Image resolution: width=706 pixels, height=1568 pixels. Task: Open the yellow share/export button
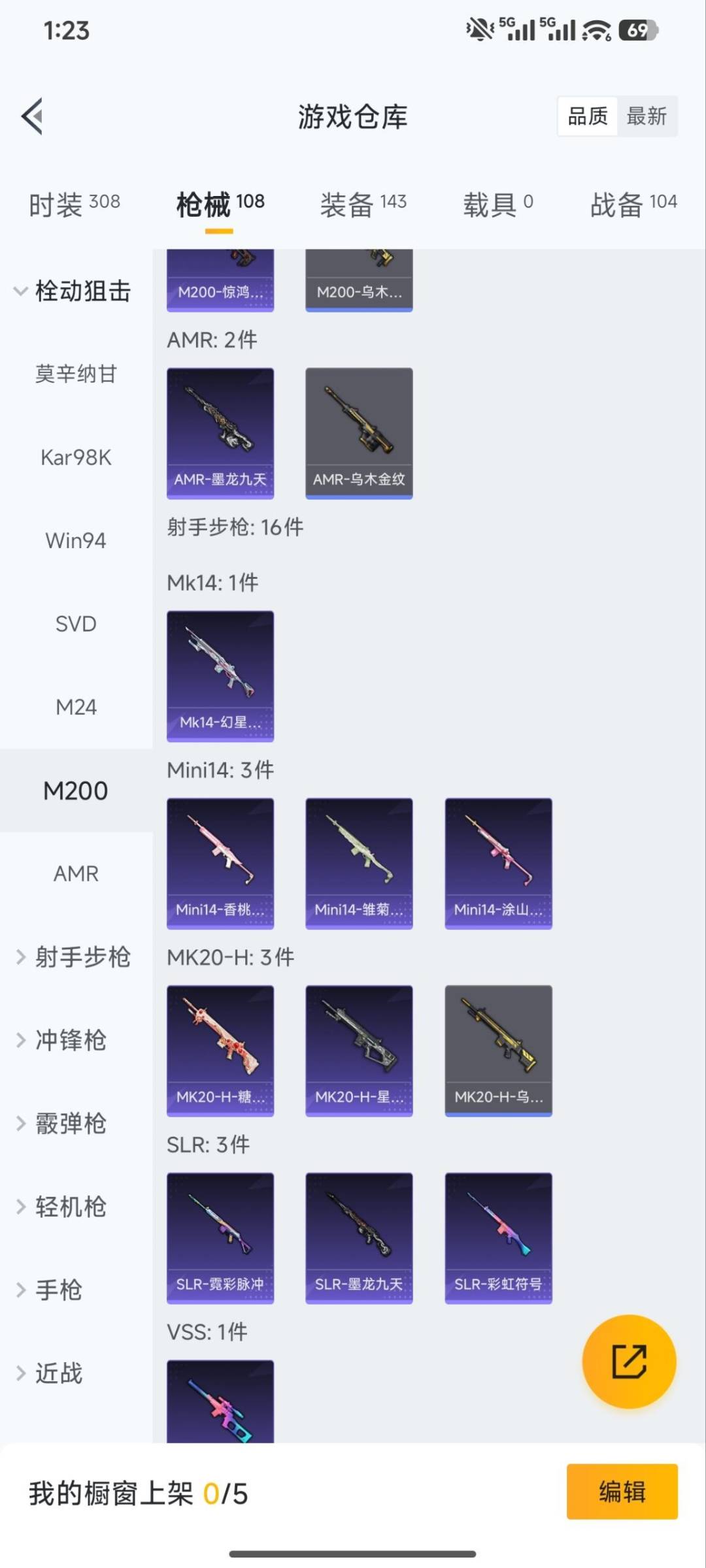[628, 1361]
